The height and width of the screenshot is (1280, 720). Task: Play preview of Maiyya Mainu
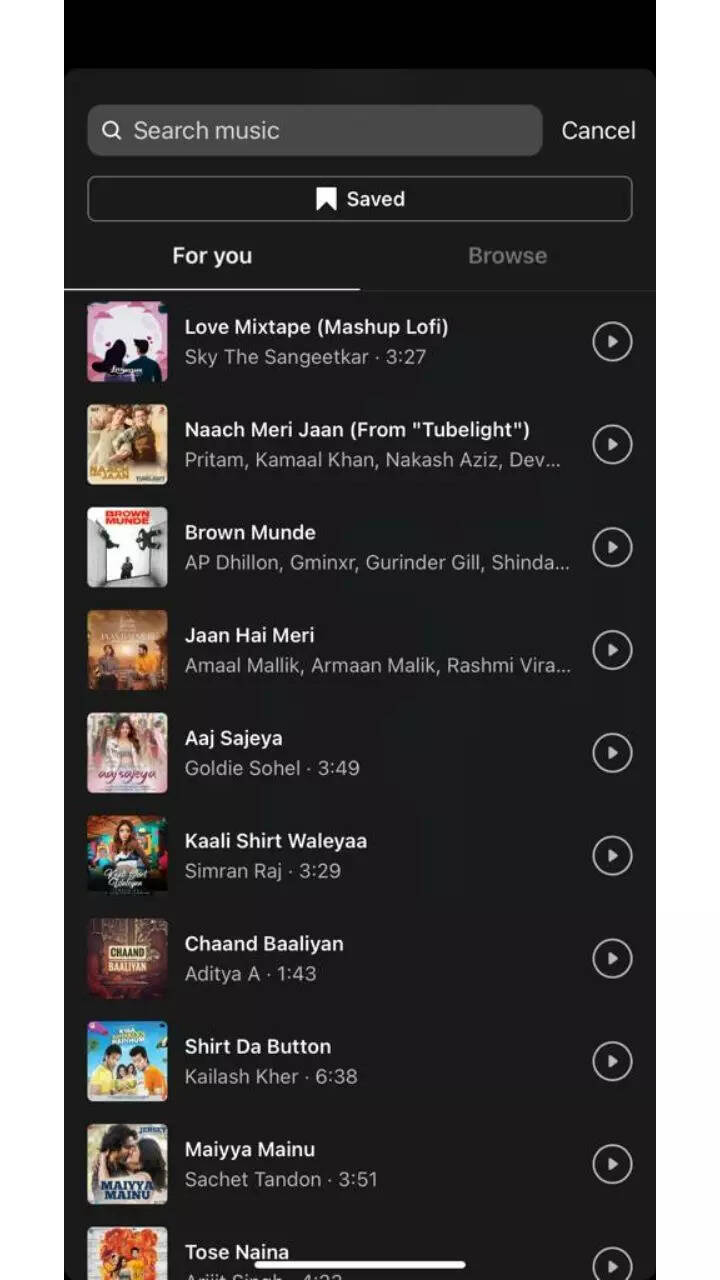[612, 1164]
